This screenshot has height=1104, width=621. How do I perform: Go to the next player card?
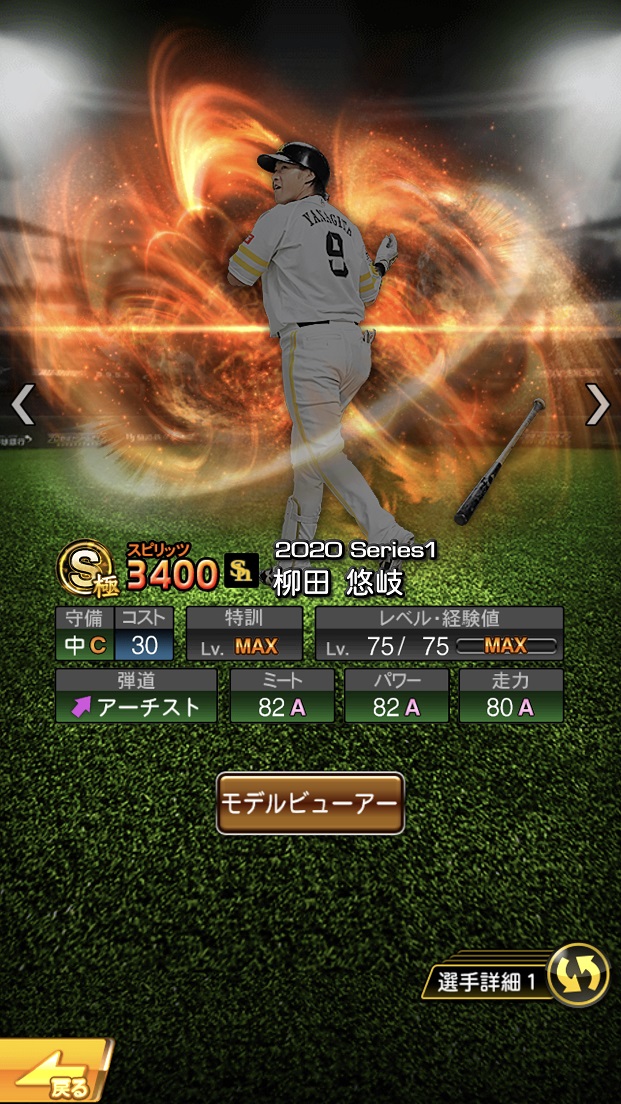click(597, 404)
